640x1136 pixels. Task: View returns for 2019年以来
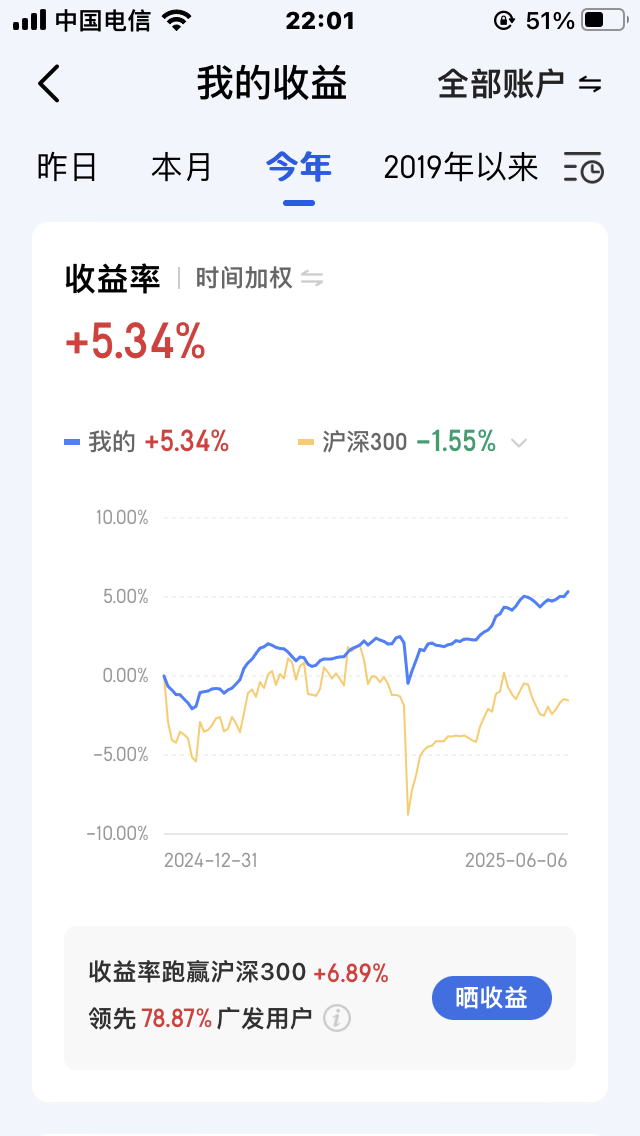click(460, 167)
